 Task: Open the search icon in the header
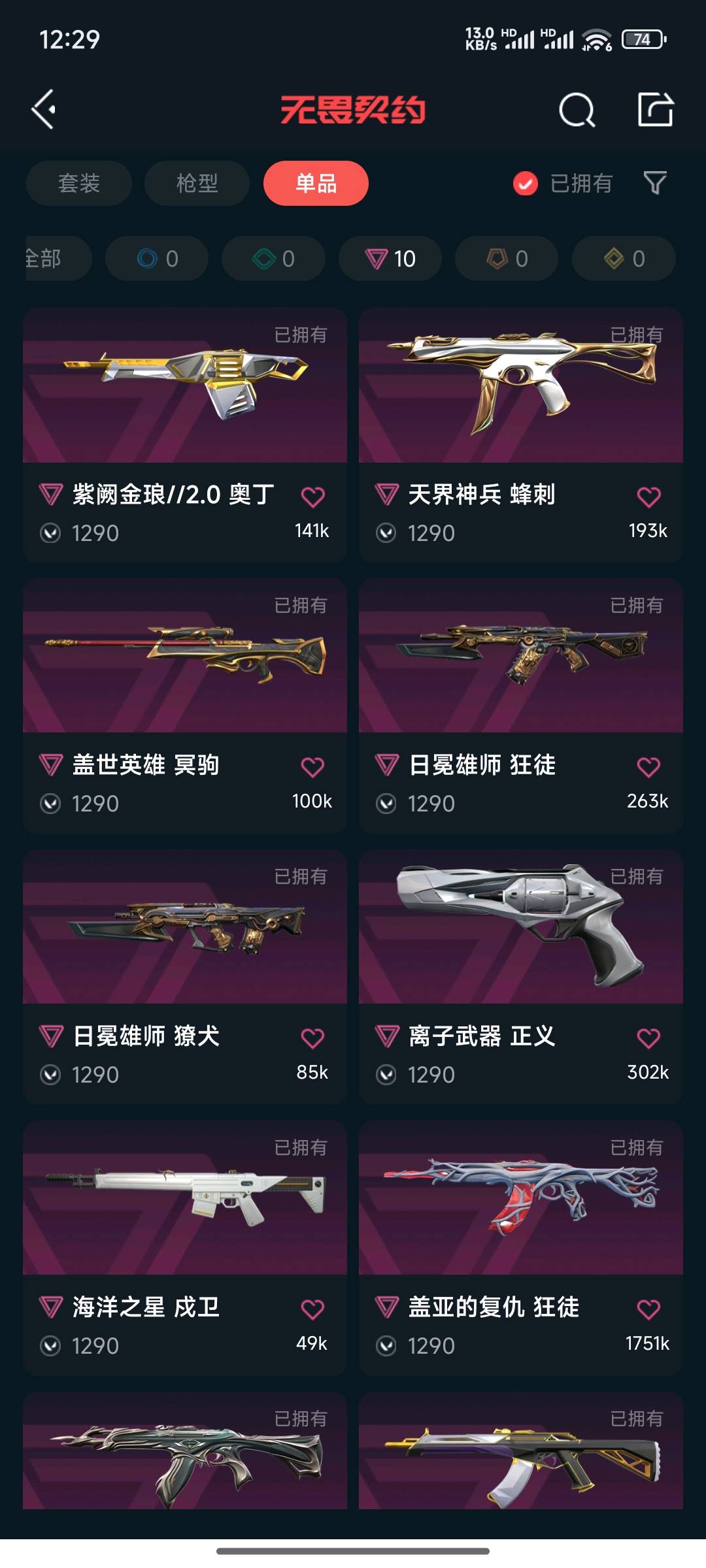click(577, 110)
